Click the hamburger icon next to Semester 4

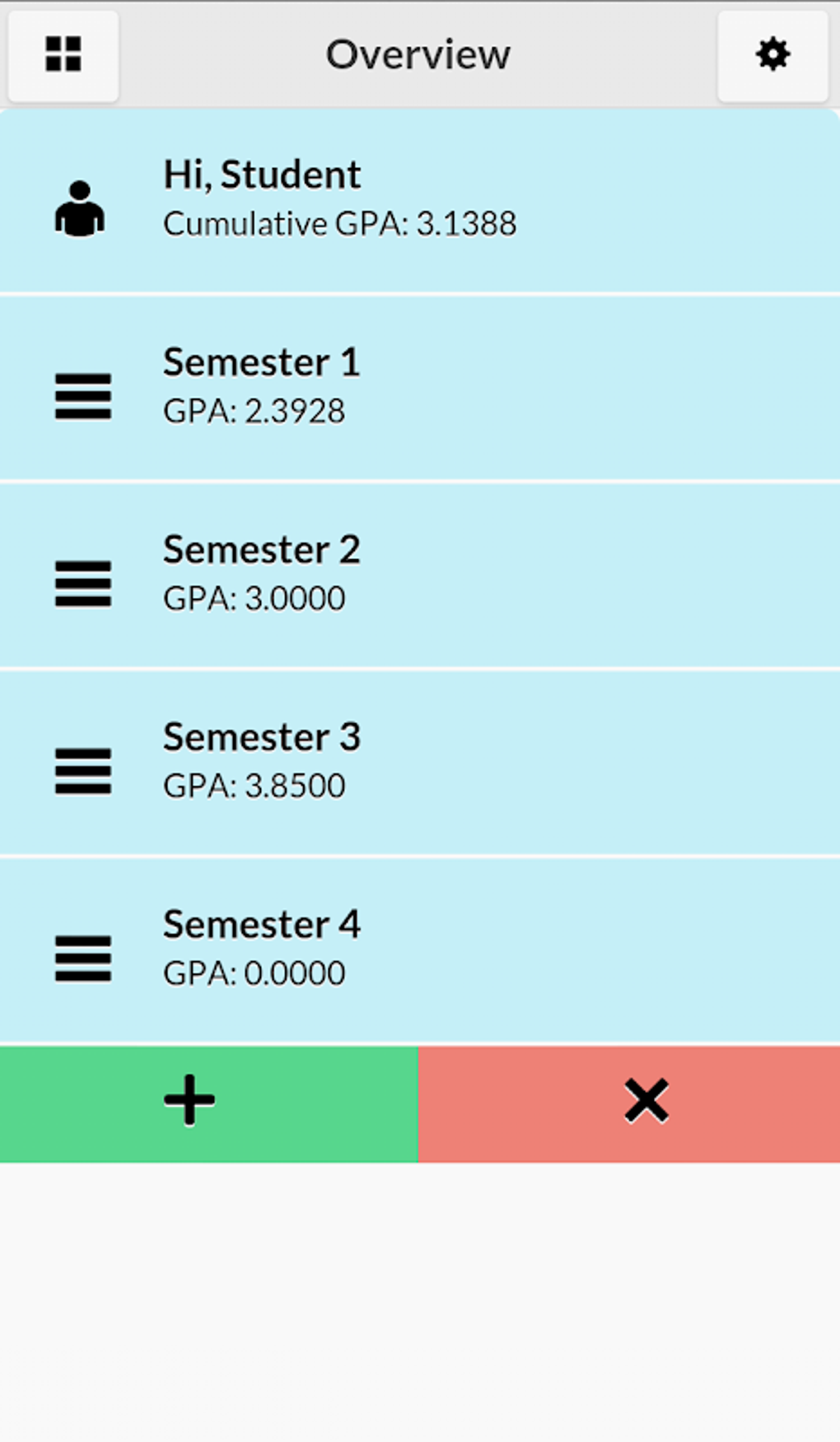(x=82, y=959)
